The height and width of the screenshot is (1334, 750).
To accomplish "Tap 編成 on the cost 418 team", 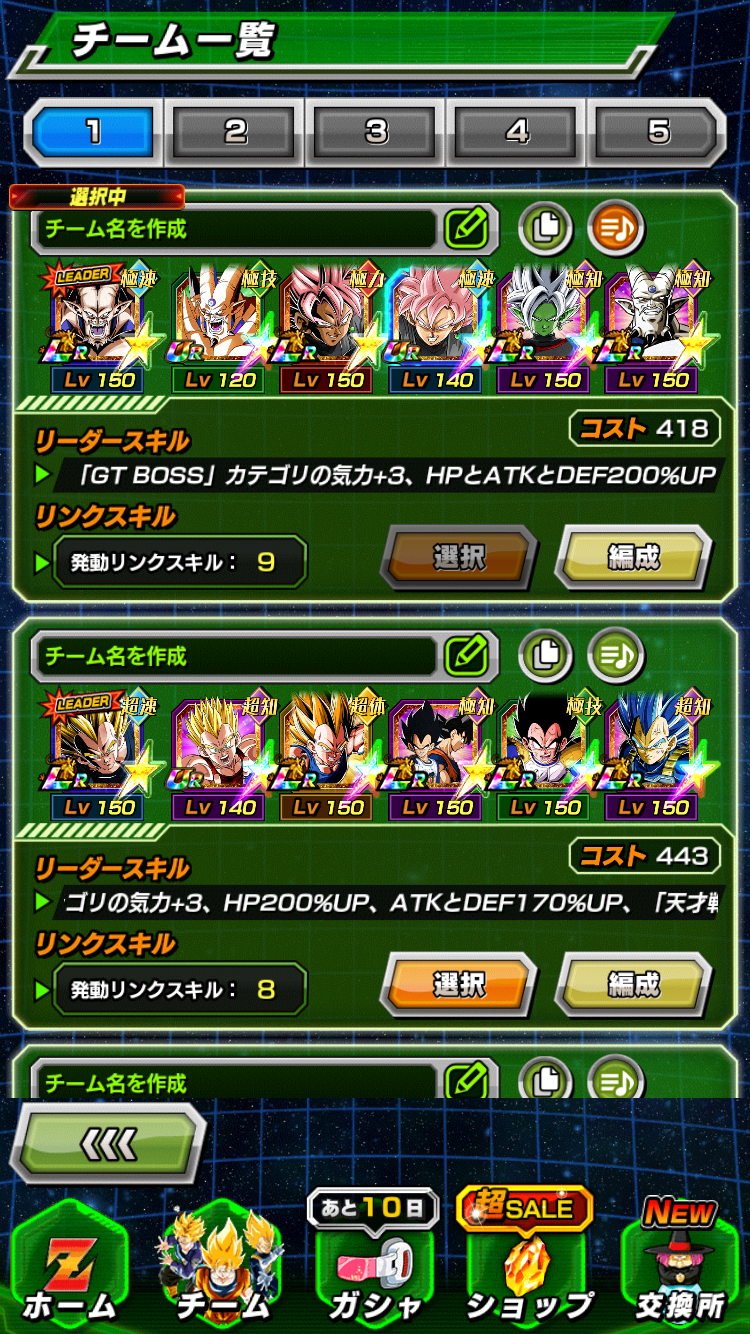I will (x=633, y=558).
